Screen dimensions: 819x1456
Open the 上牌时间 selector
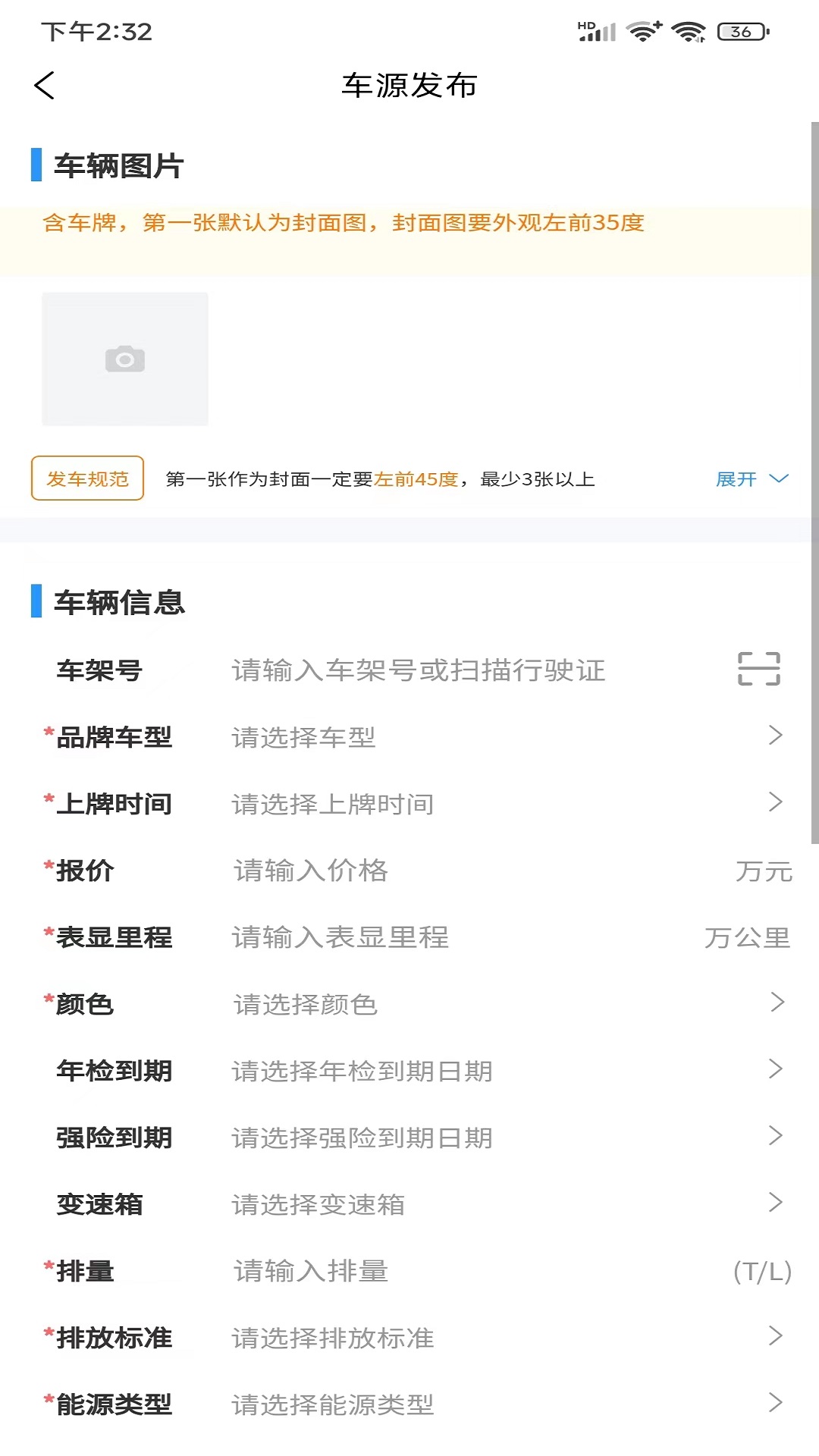775,802
